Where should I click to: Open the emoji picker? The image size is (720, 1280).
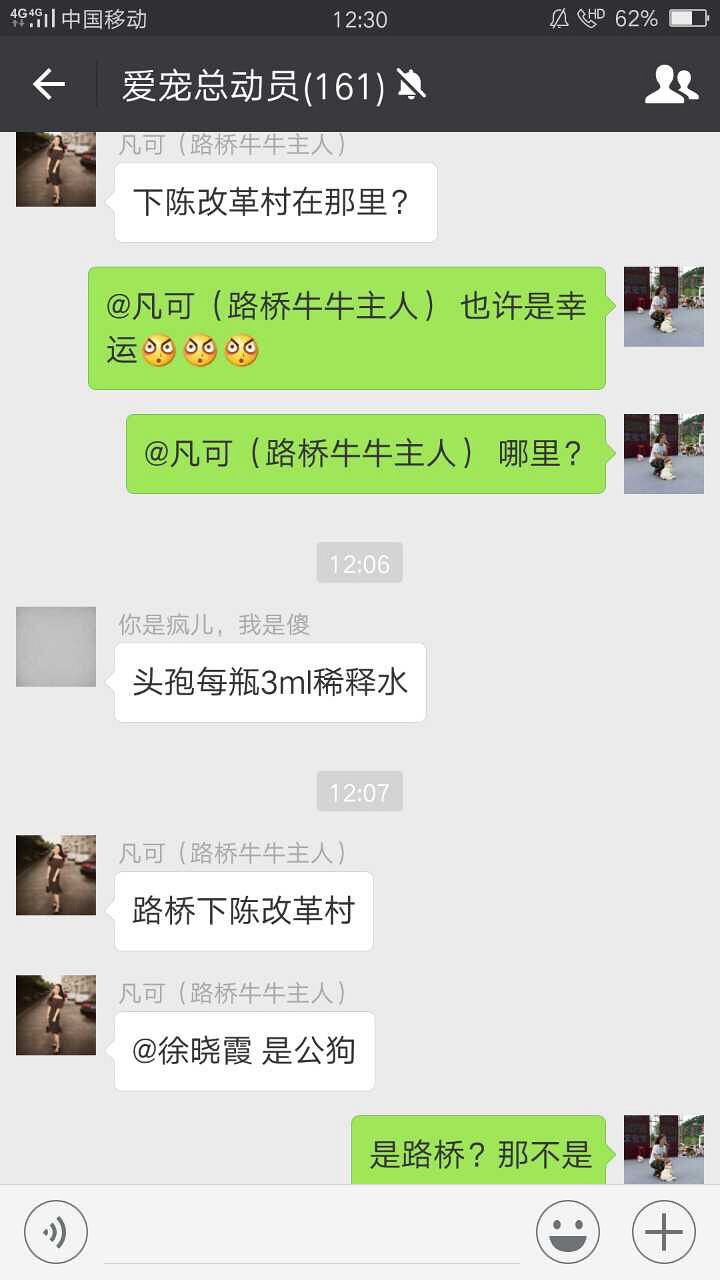pos(567,1231)
